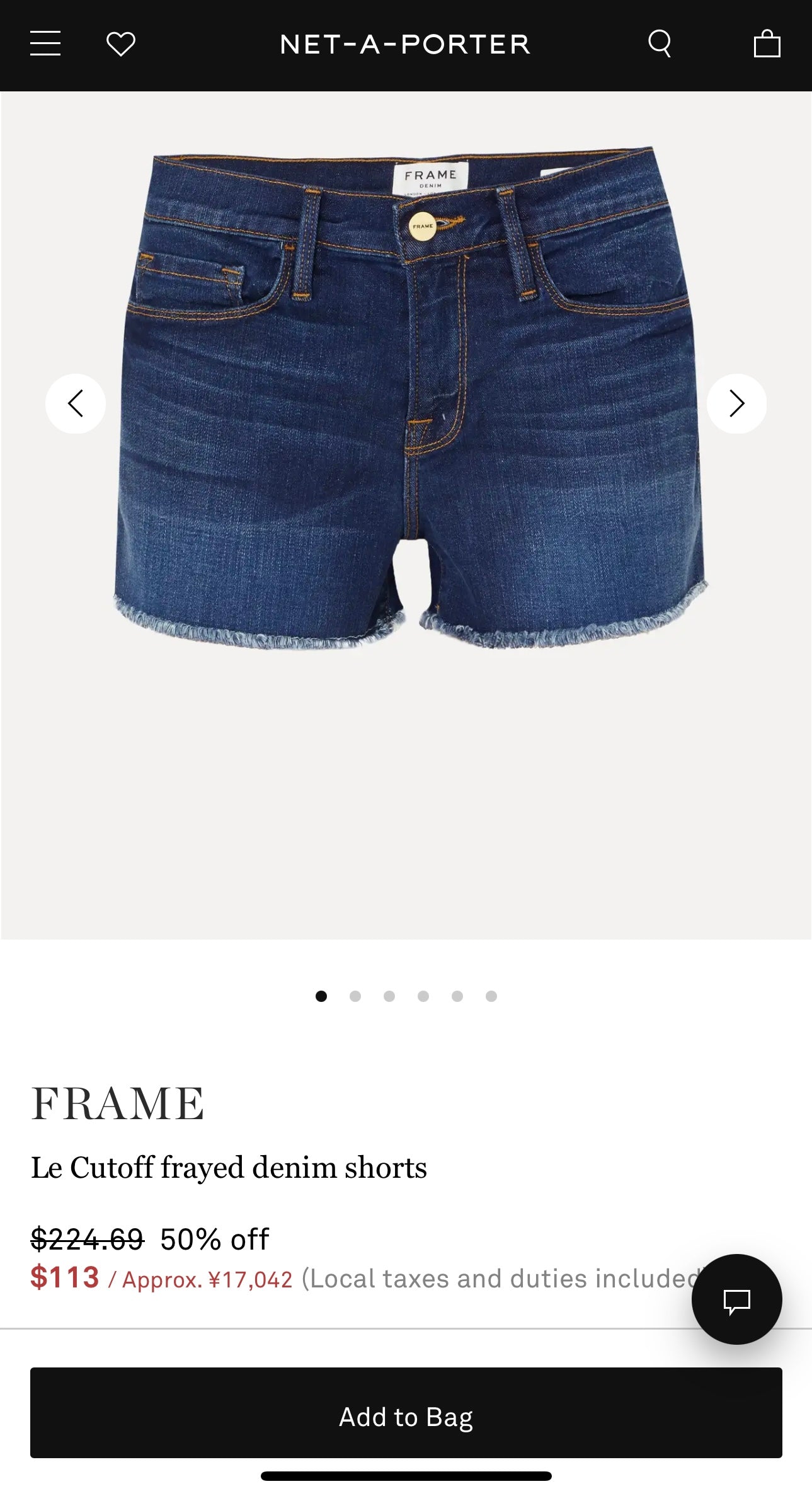Jump to the last image dot
This screenshot has height=1496, width=812.
click(x=491, y=996)
